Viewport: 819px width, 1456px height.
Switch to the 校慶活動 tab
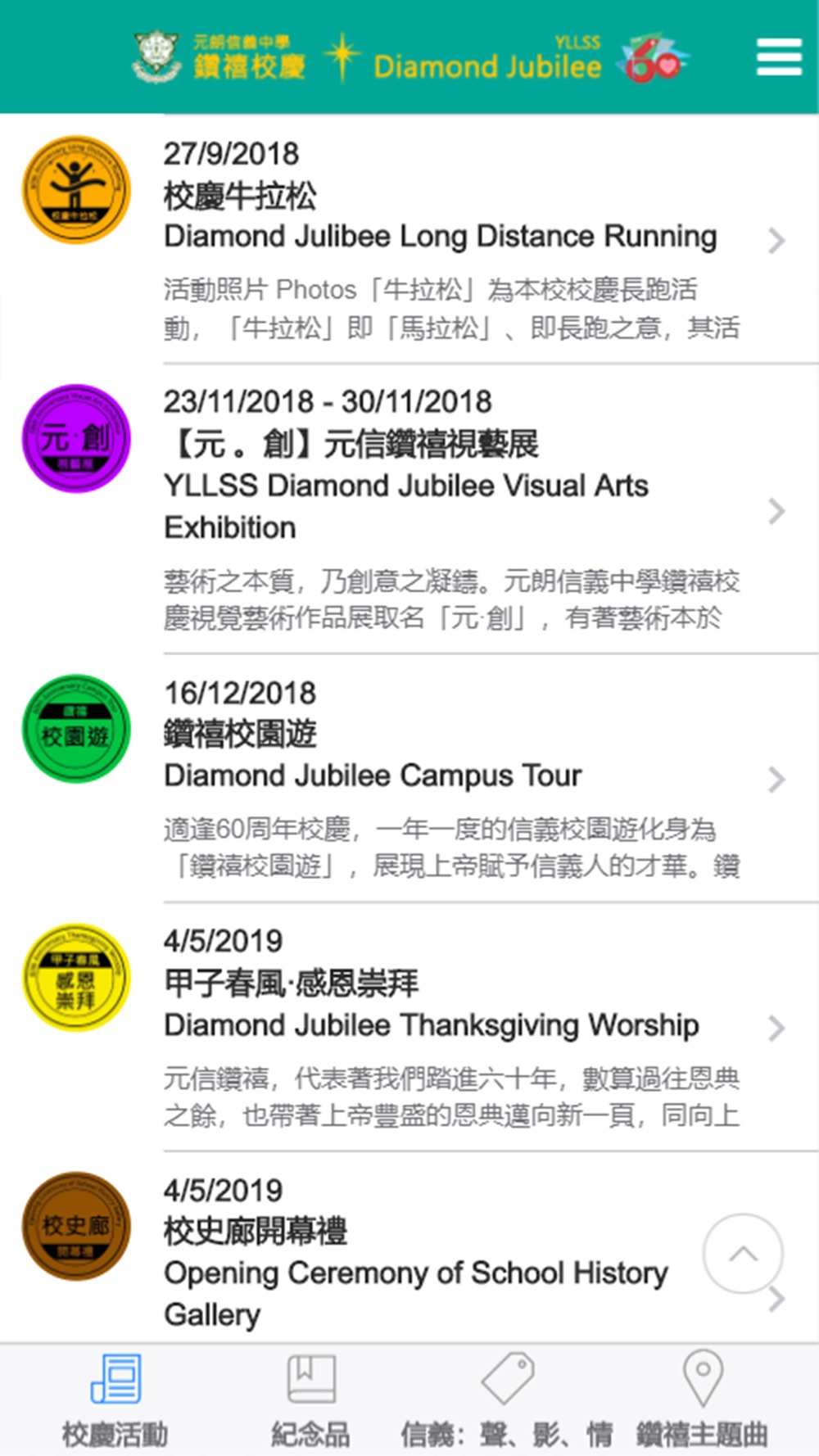point(115,1400)
